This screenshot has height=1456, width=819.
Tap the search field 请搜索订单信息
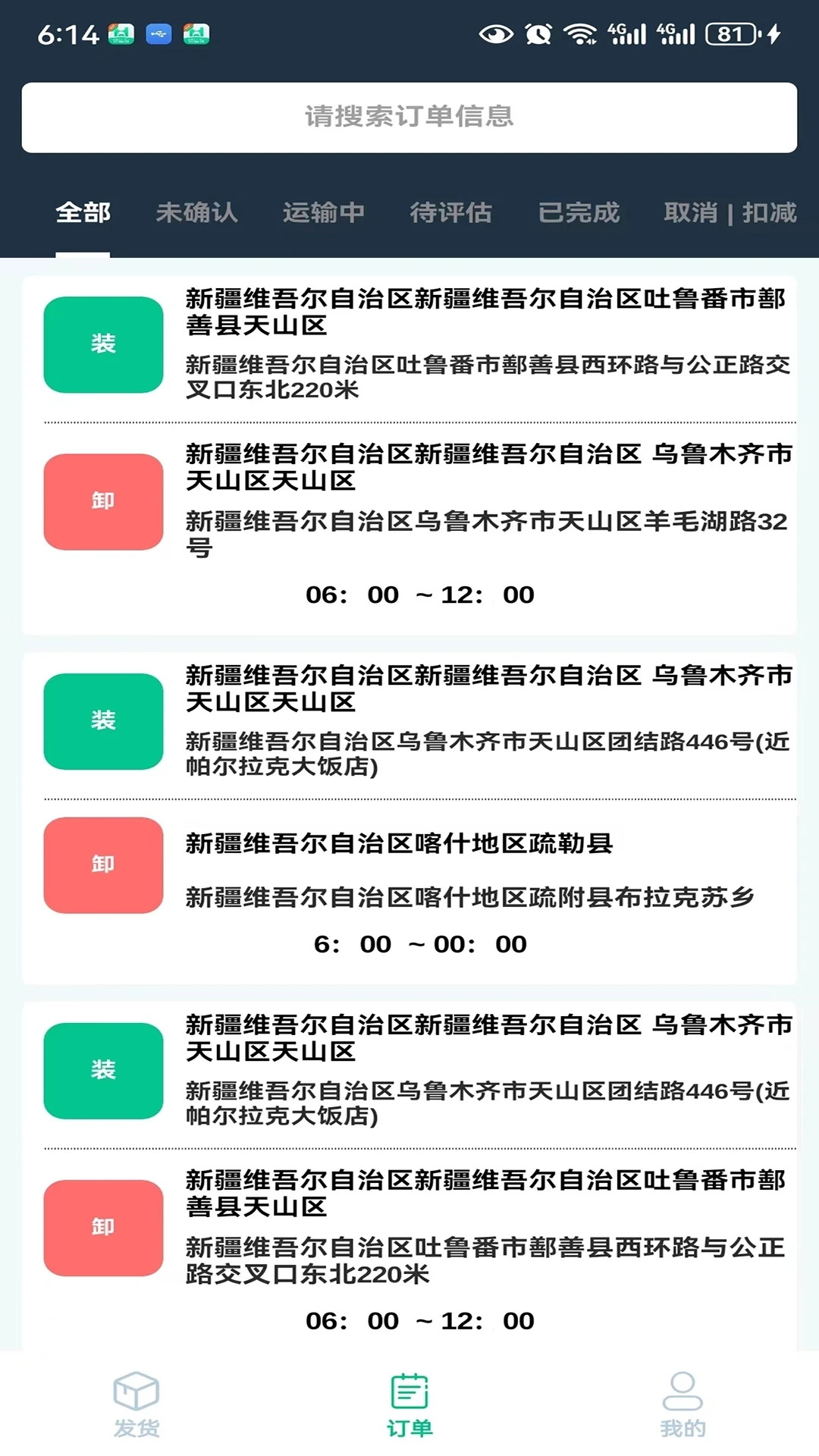coord(409,118)
